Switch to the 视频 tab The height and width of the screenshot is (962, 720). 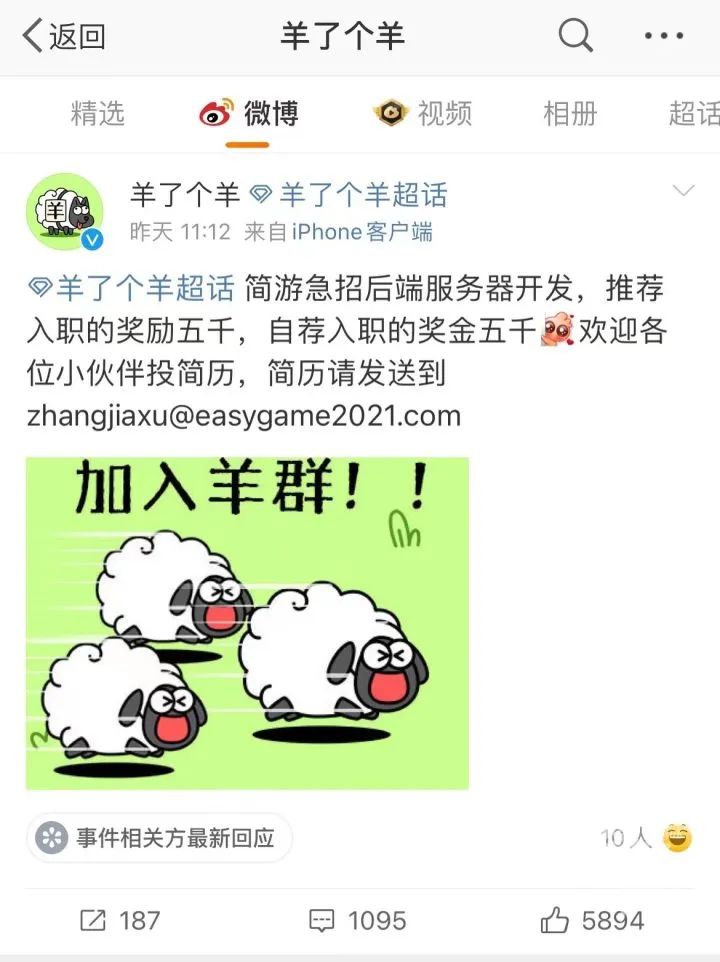coord(423,113)
